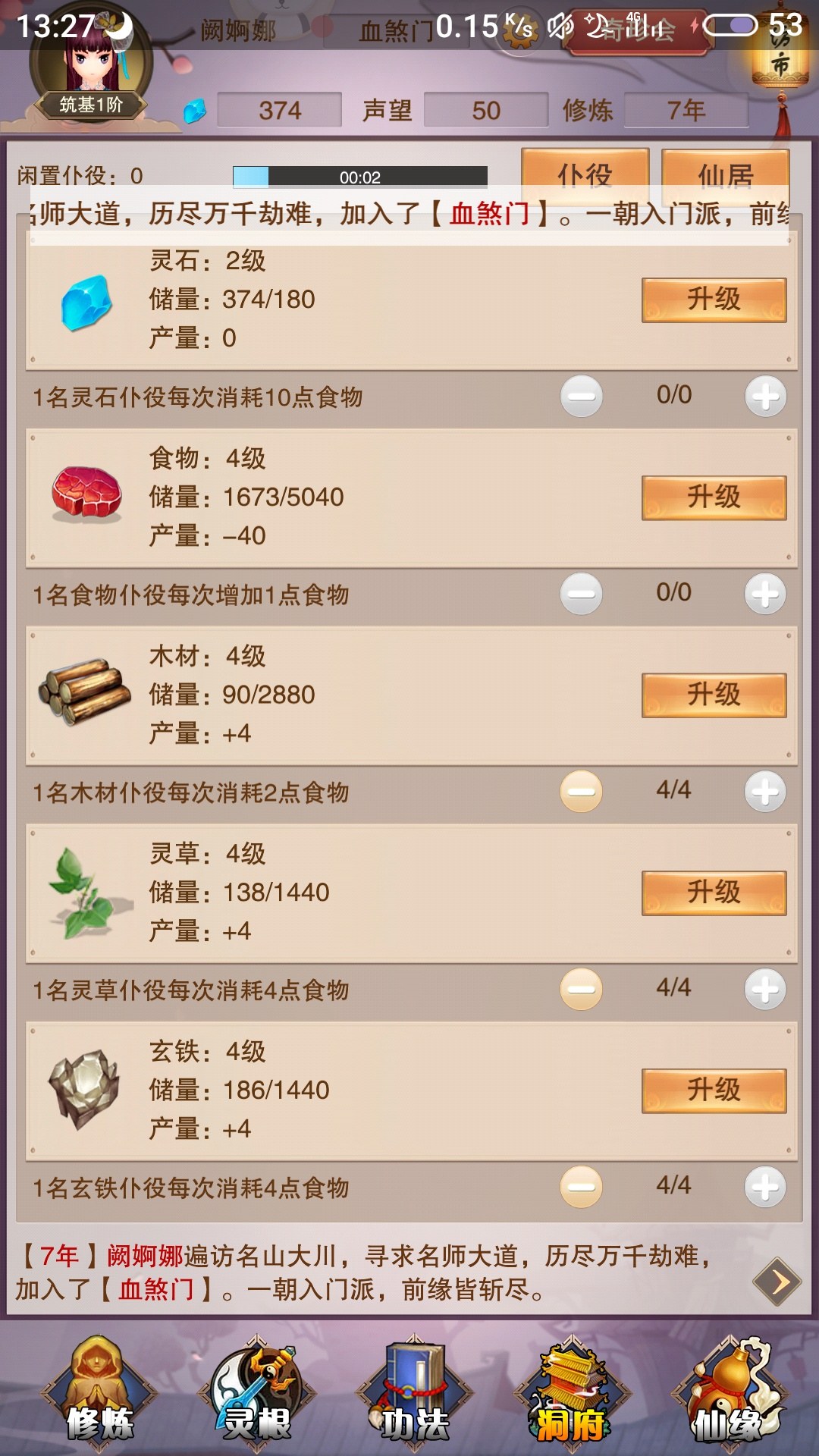
Task: Add a servant to 食物 production
Action: (764, 594)
